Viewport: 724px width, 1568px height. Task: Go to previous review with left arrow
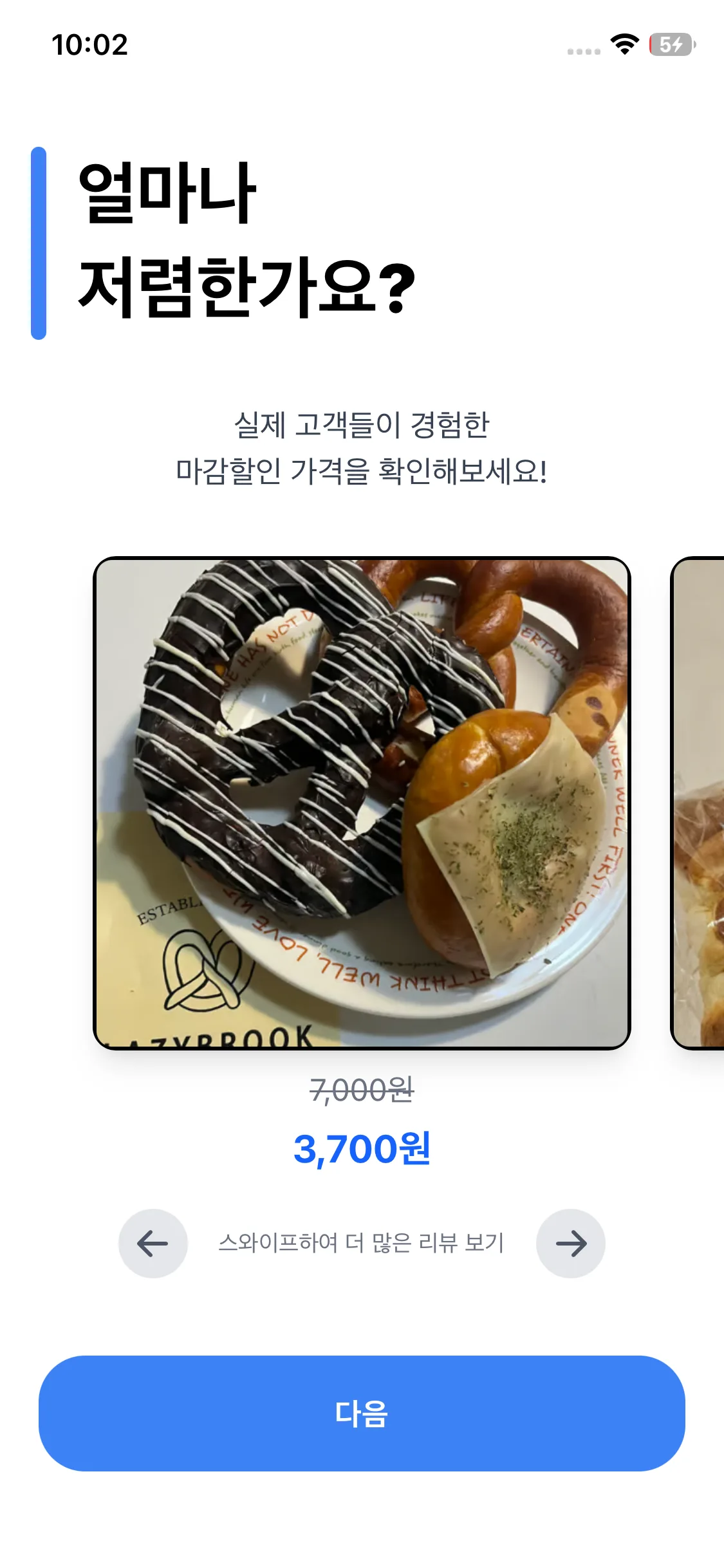pos(153,1243)
